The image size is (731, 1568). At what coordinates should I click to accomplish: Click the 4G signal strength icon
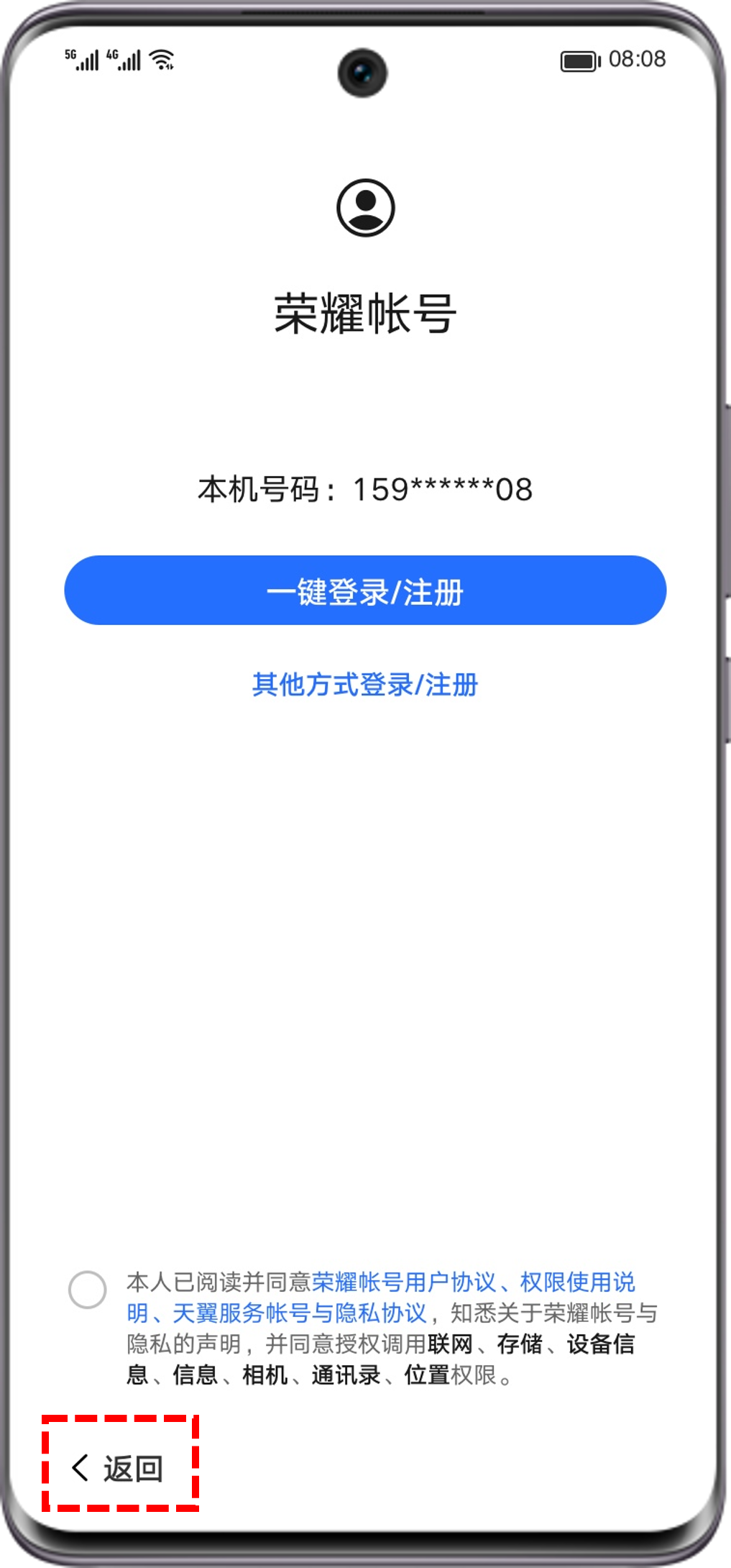122,60
